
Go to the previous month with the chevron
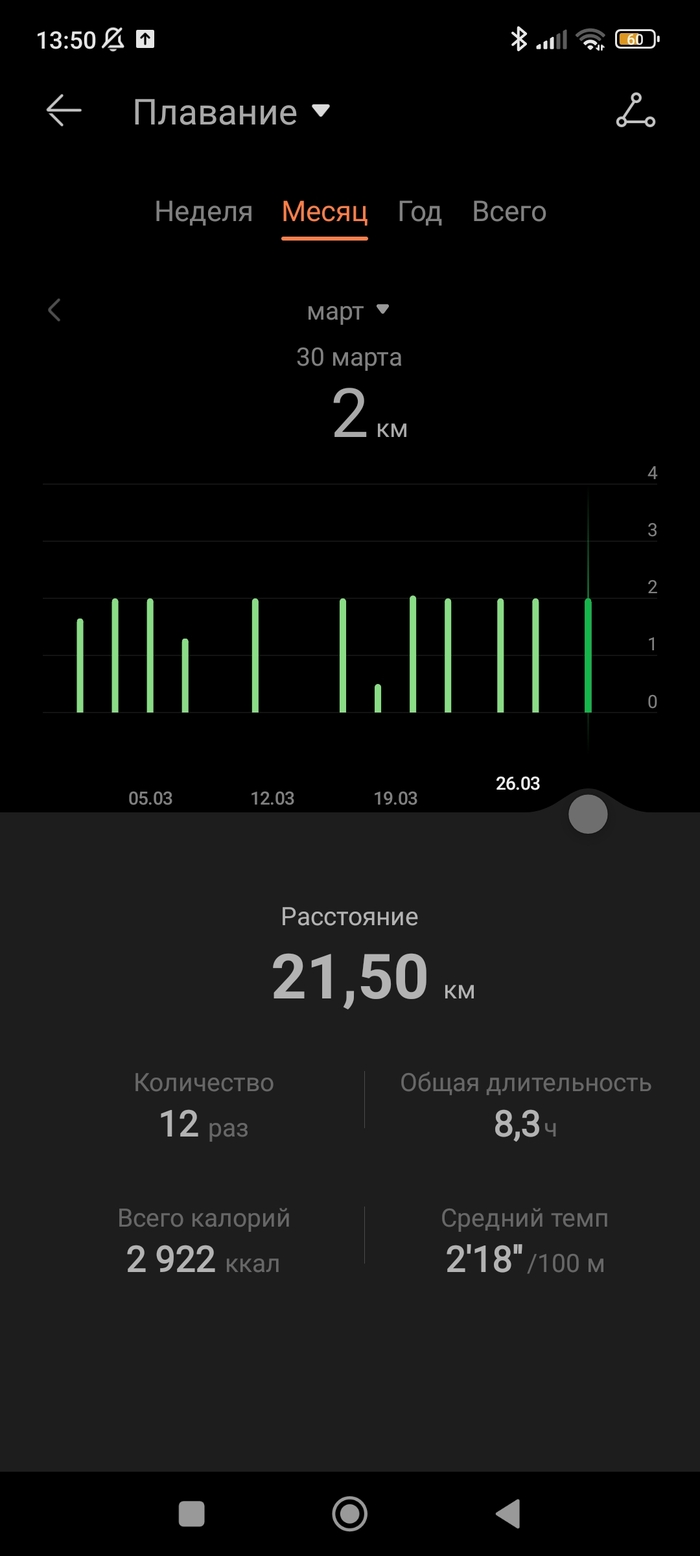coord(55,310)
